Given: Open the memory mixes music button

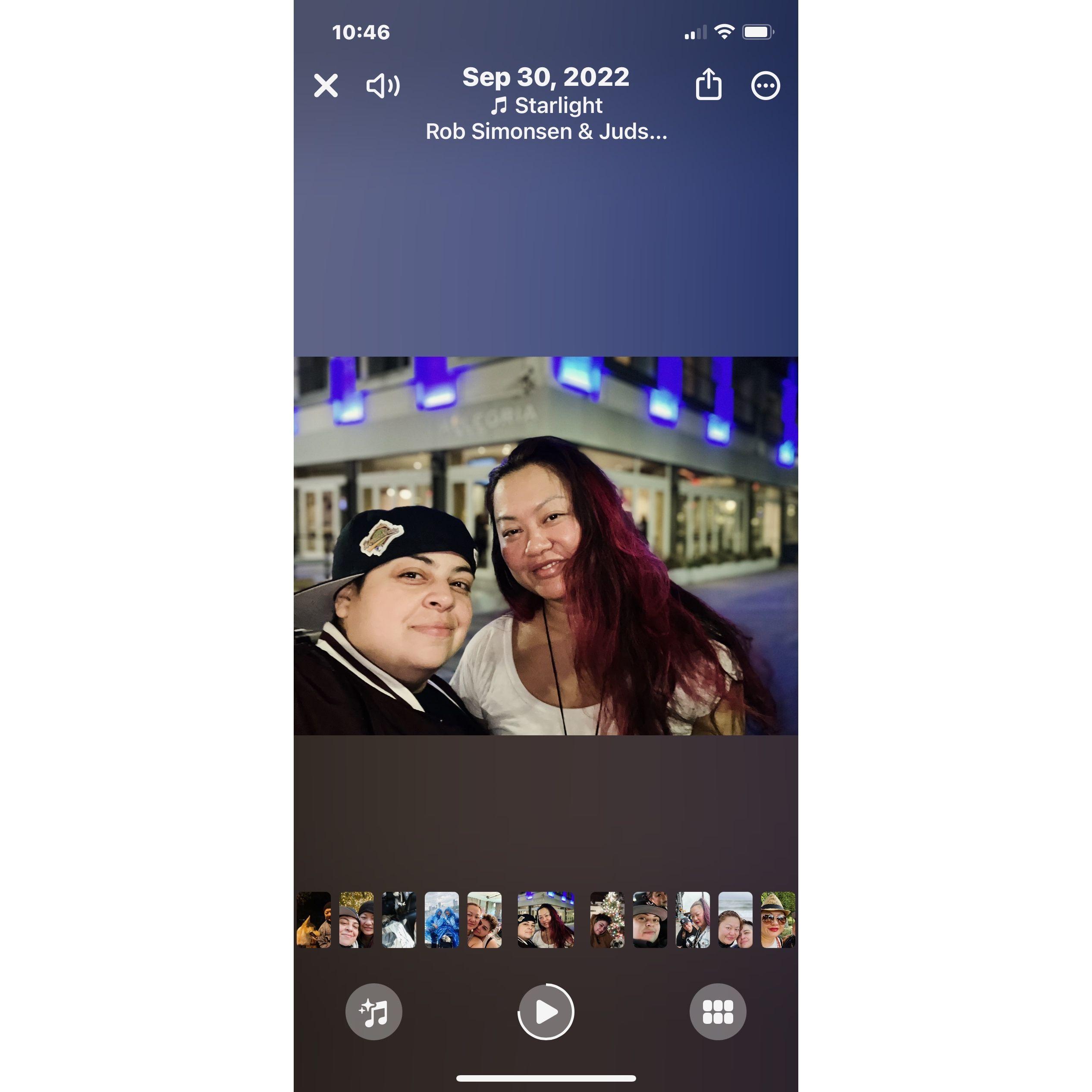Looking at the screenshot, I should click(373, 1012).
